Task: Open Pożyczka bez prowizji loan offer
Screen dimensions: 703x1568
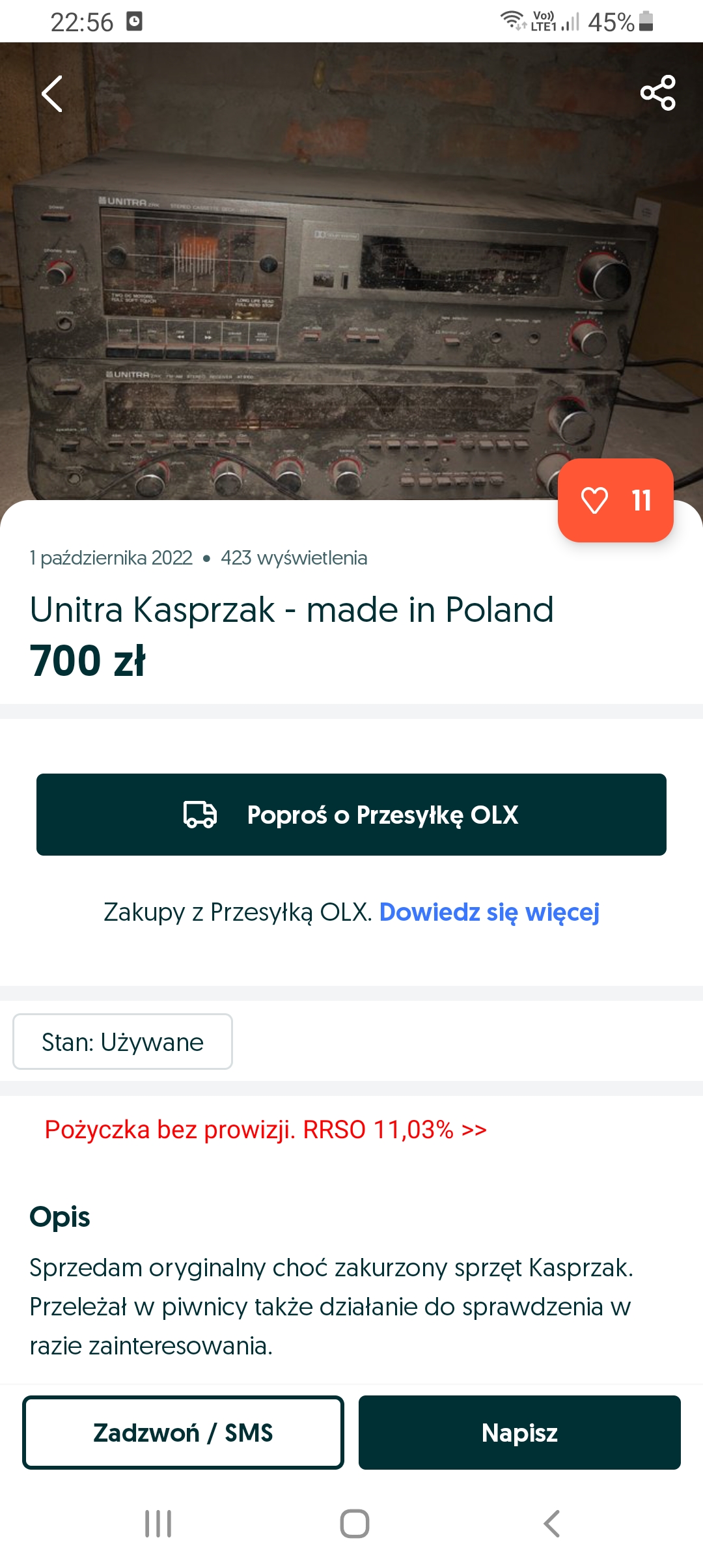Action: click(266, 1130)
